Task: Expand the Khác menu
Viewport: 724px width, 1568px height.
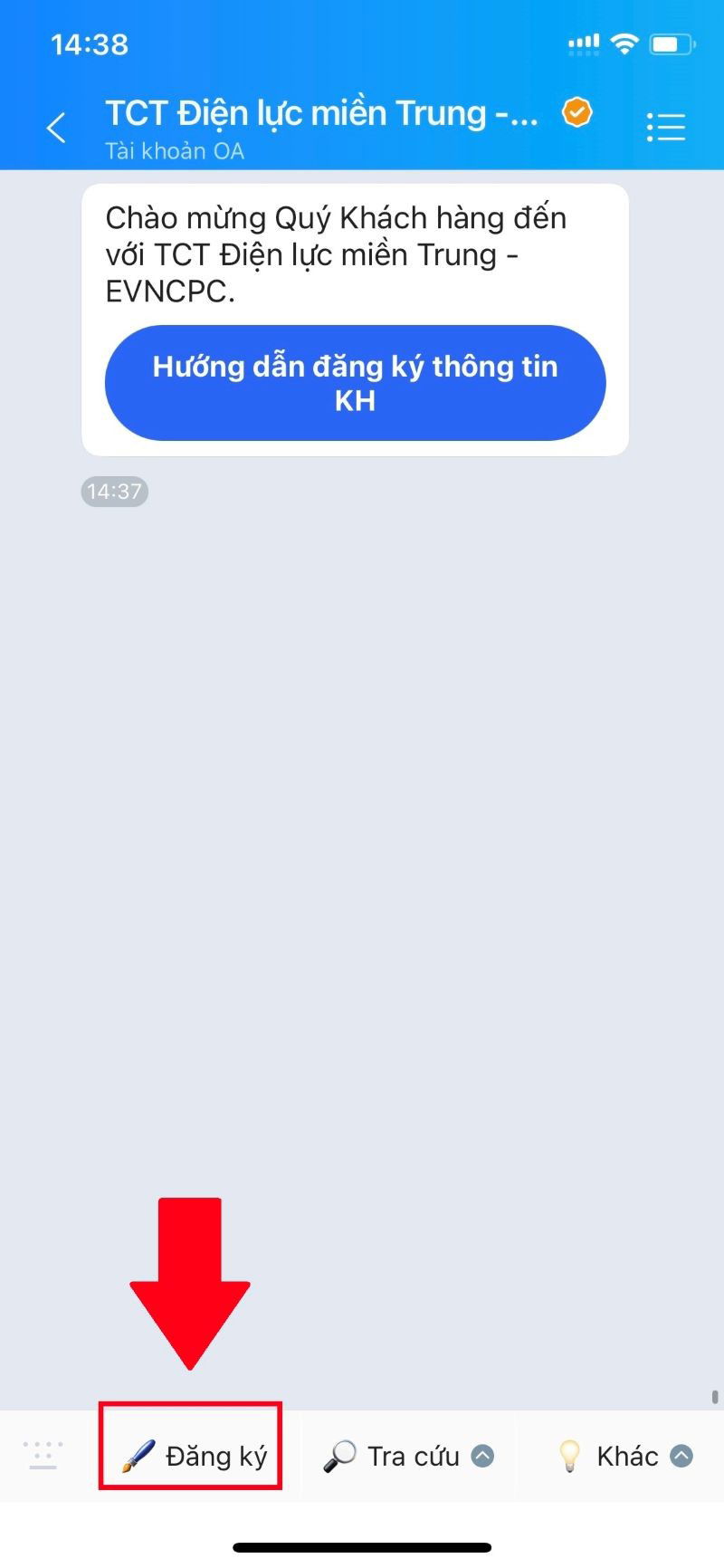Action: coord(624,1456)
